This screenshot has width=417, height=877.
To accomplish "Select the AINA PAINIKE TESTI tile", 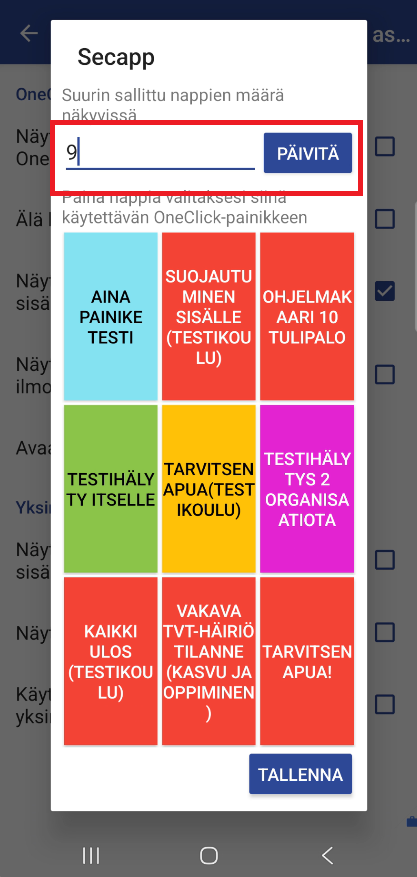I will [111, 317].
